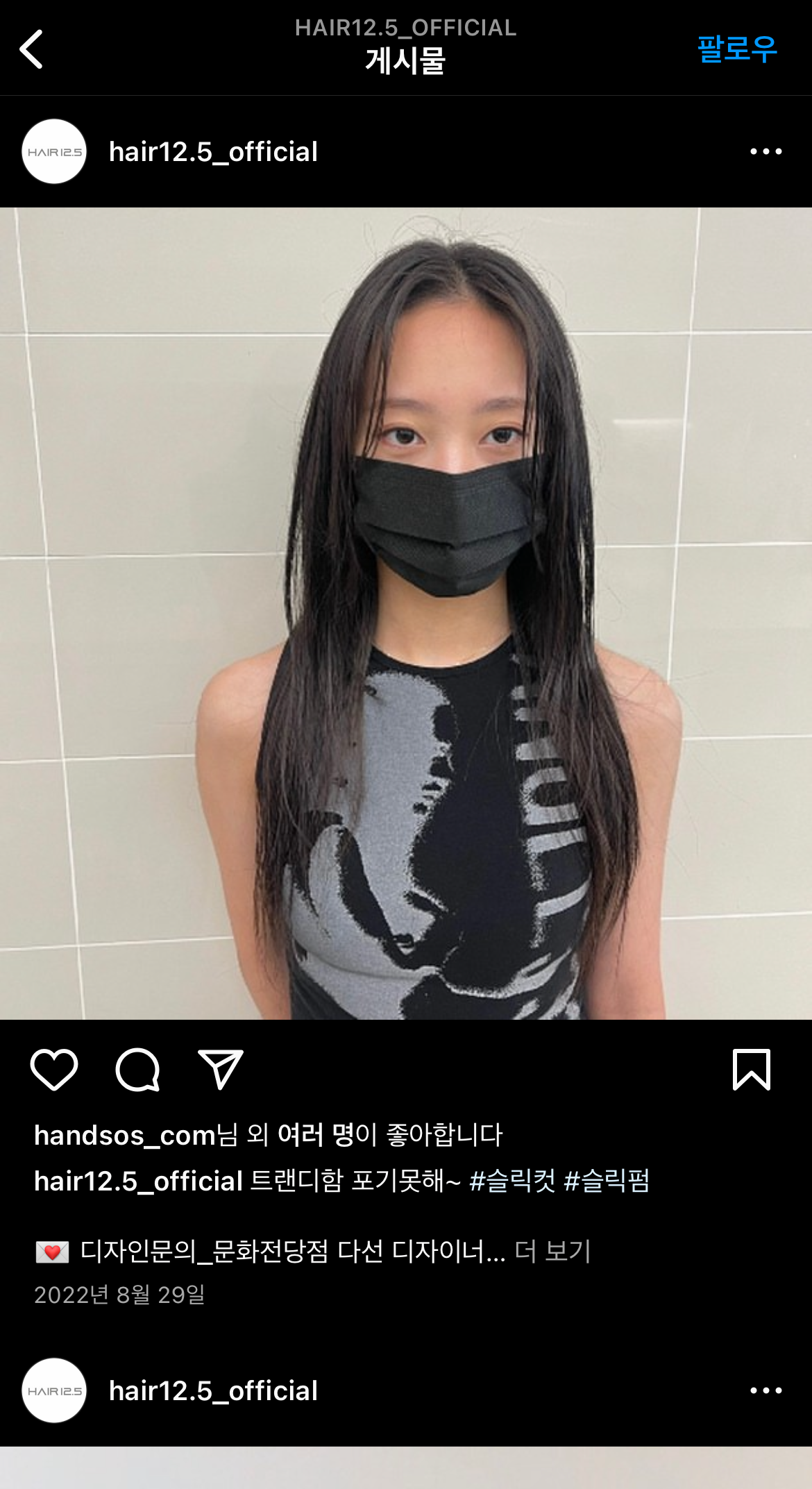This screenshot has width=812, height=1489.
Task: Expand the caption with 더 보기
Action: (x=552, y=1252)
